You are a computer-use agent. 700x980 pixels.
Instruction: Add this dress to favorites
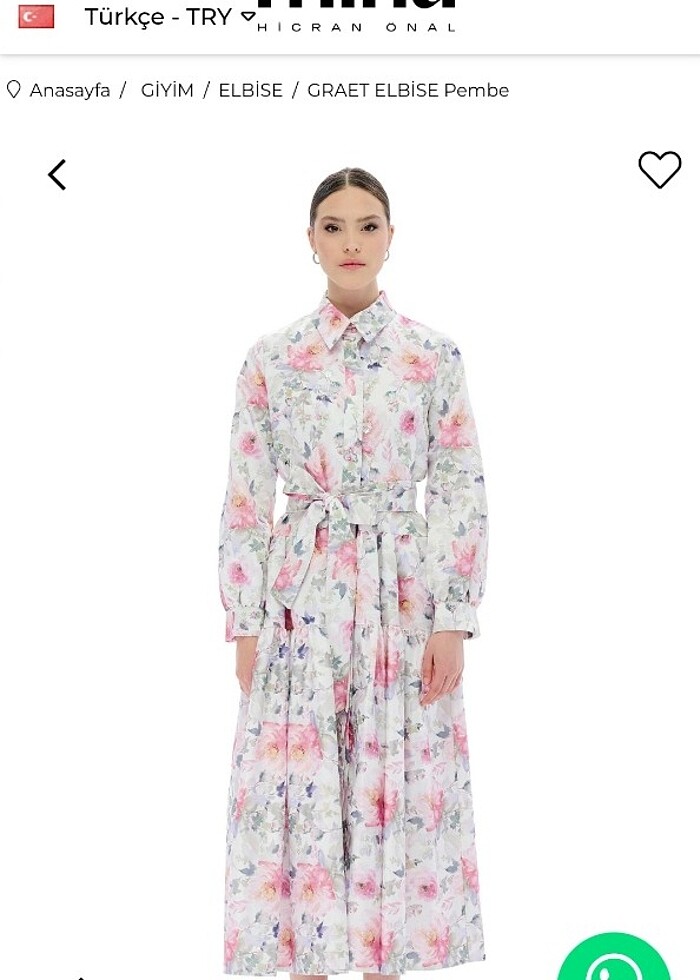click(x=659, y=170)
